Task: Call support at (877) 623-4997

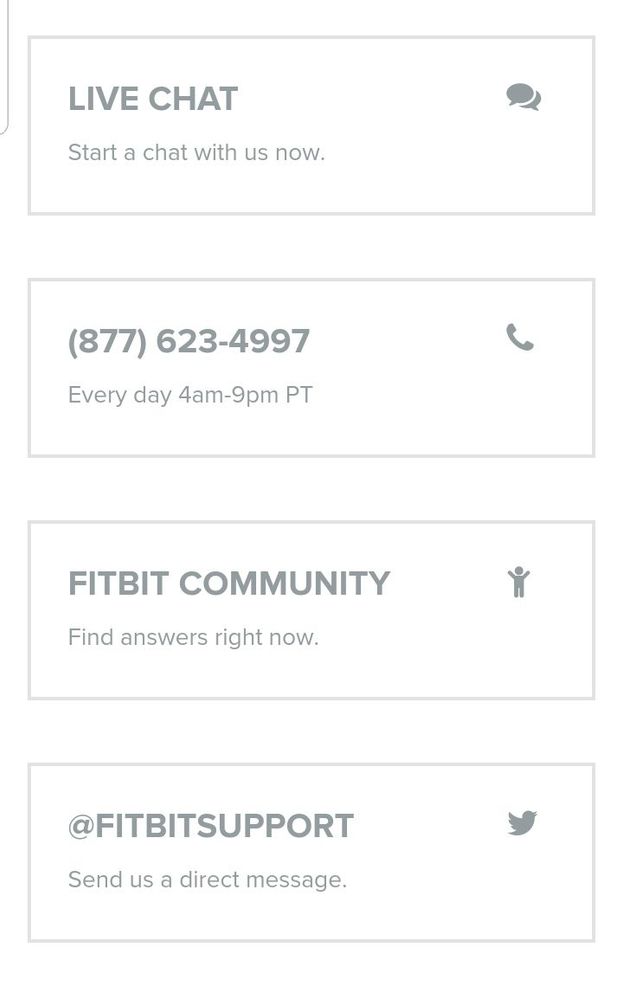Action: pos(311,367)
